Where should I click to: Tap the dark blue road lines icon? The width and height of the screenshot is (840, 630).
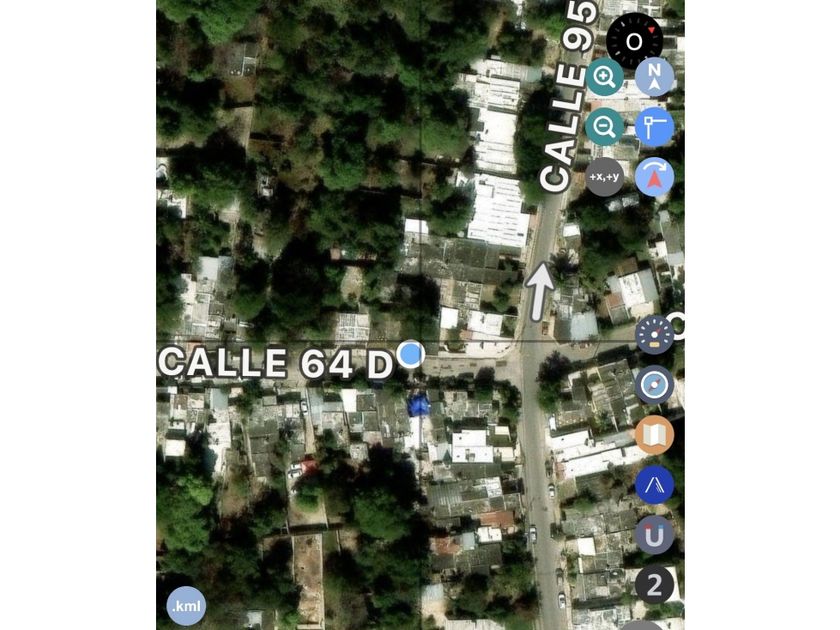[x=654, y=485]
